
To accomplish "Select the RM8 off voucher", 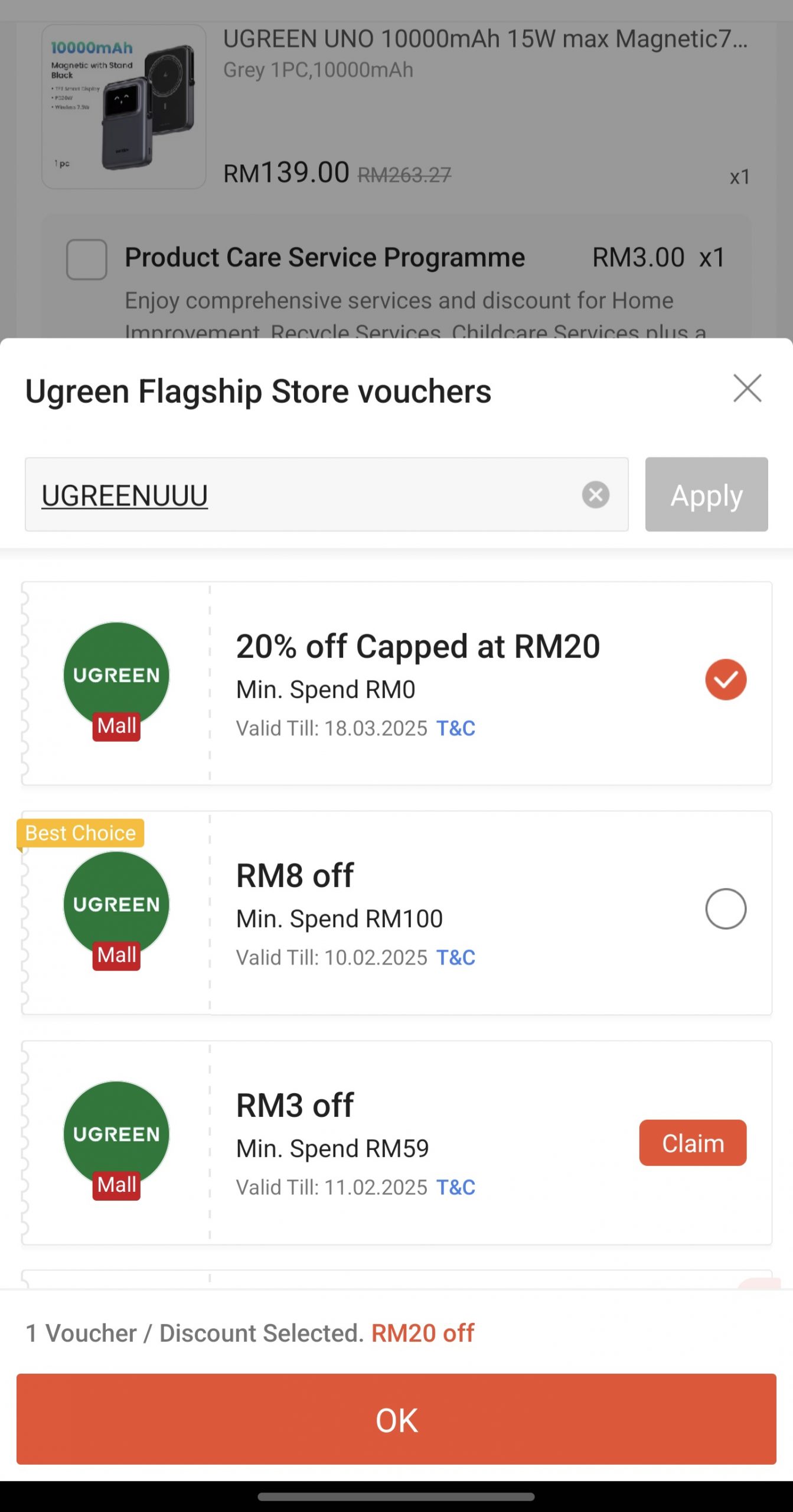I will point(725,909).
